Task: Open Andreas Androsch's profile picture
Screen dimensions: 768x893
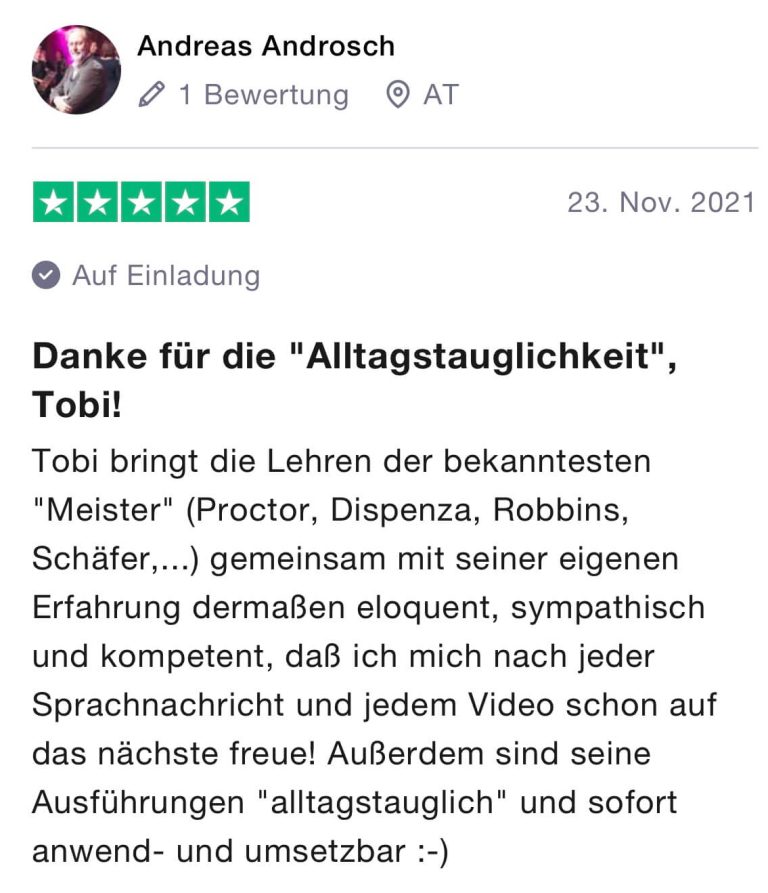Action: pos(76,69)
